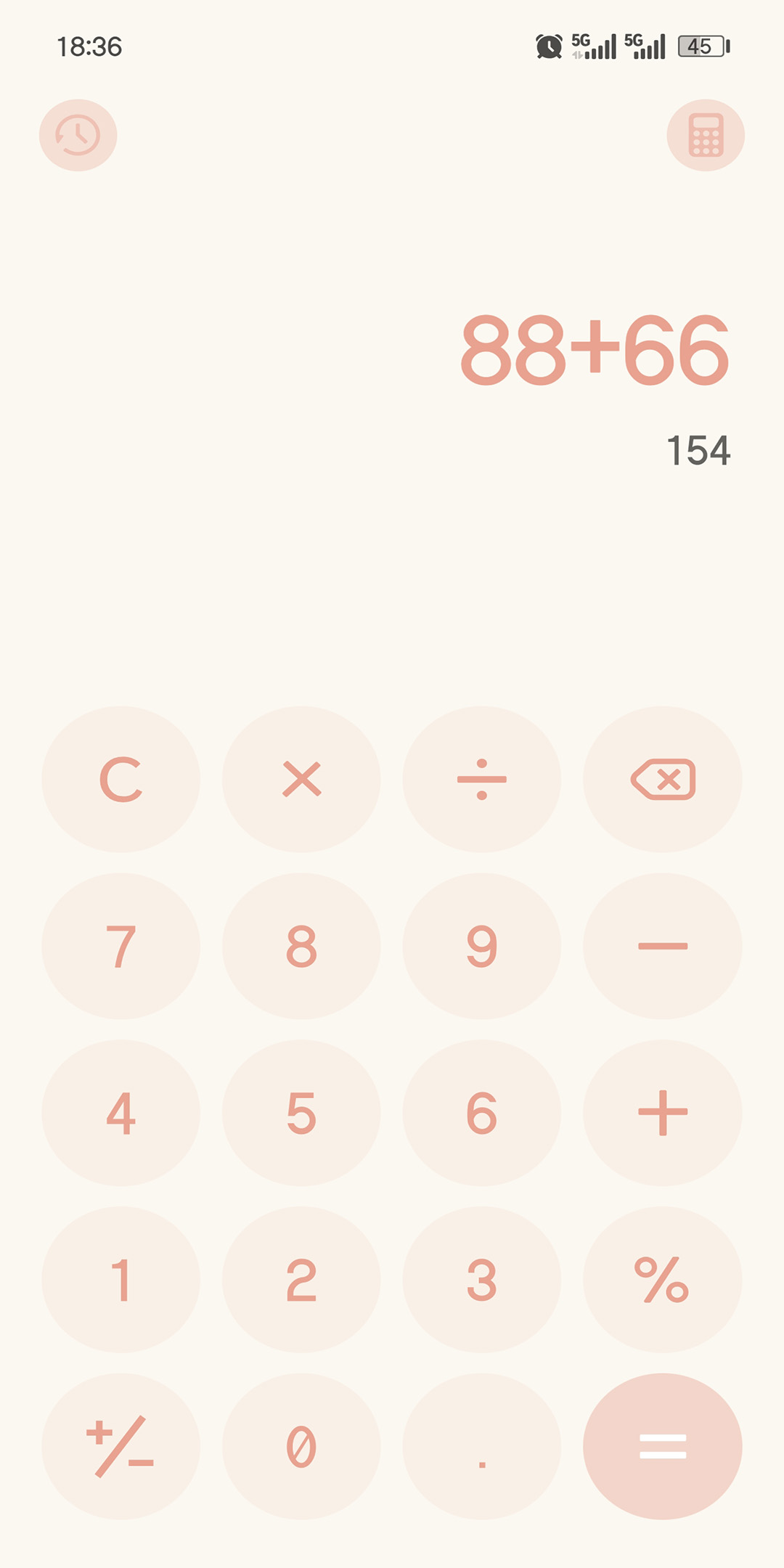Tap the 4 key
Screen dimensions: 784x1568
point(121,1113)
